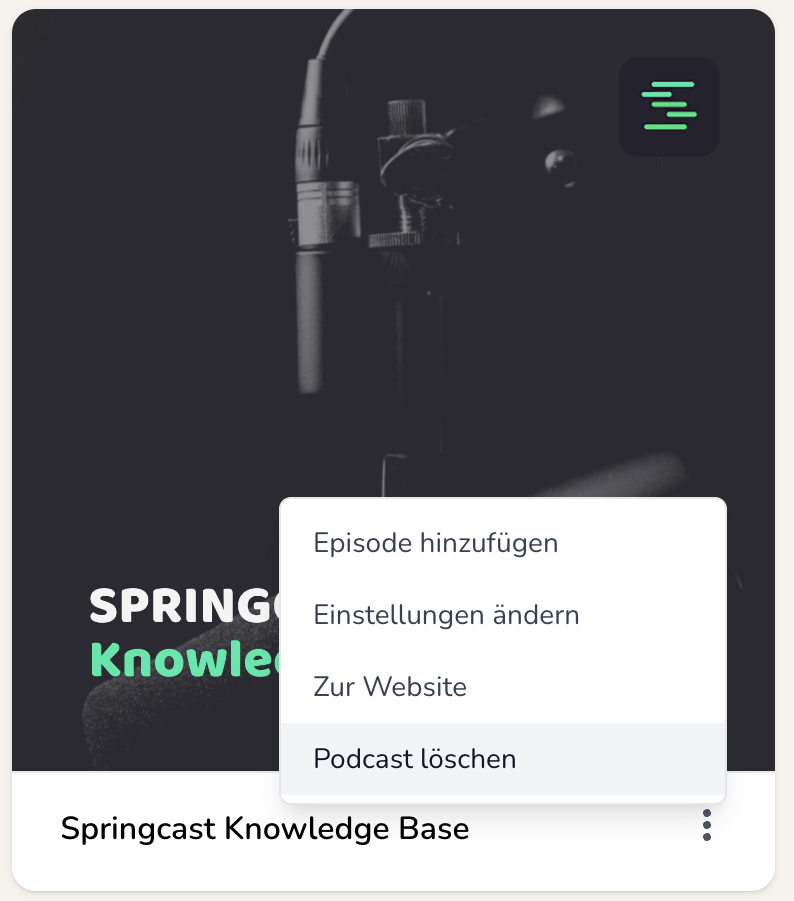The height and width of the screenshot is (901, 794).
Task: Tap the three-dot overflow icon
Action: (x=707, y=825)
